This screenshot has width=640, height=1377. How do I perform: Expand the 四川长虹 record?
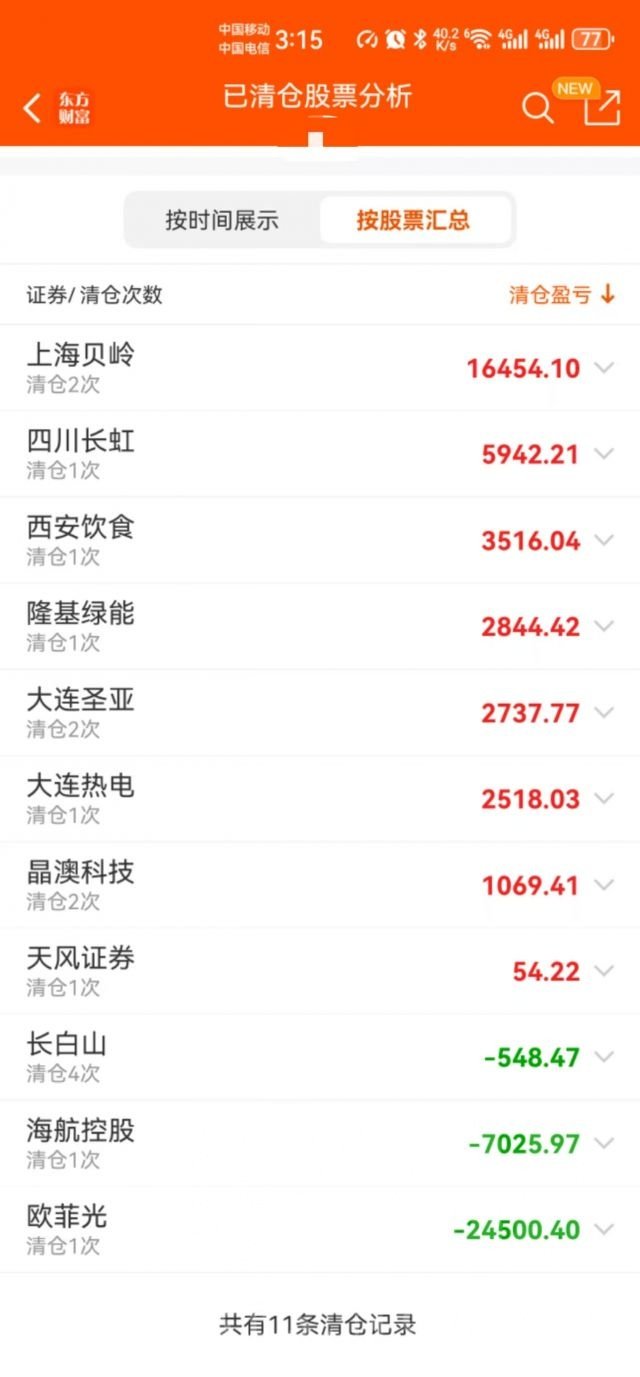[x=320, y=454]
